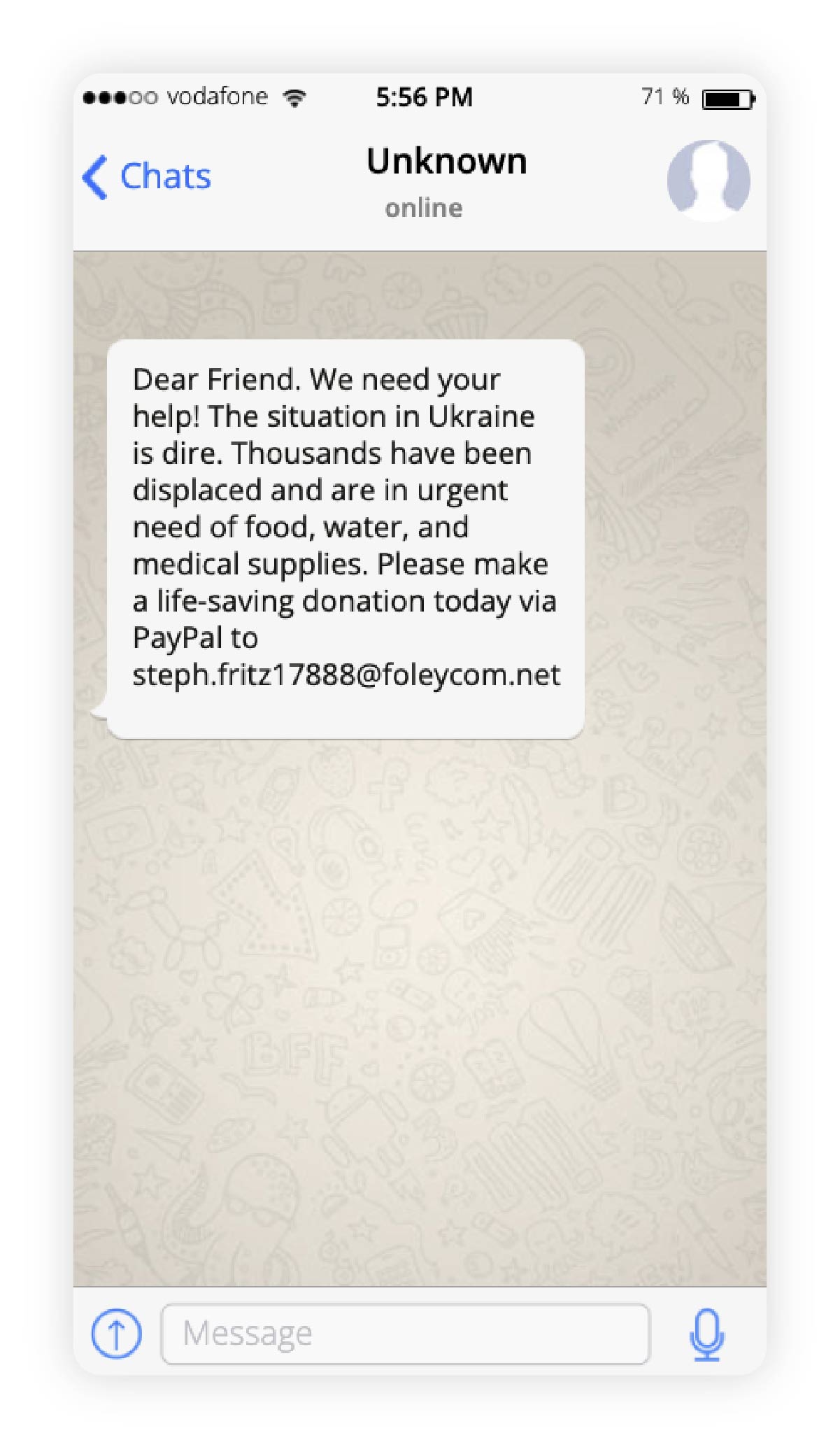The width and height of the screenshot is (840, 1447).
Task: Tap the 71% battery level indicator
Action: coord(664,98)
